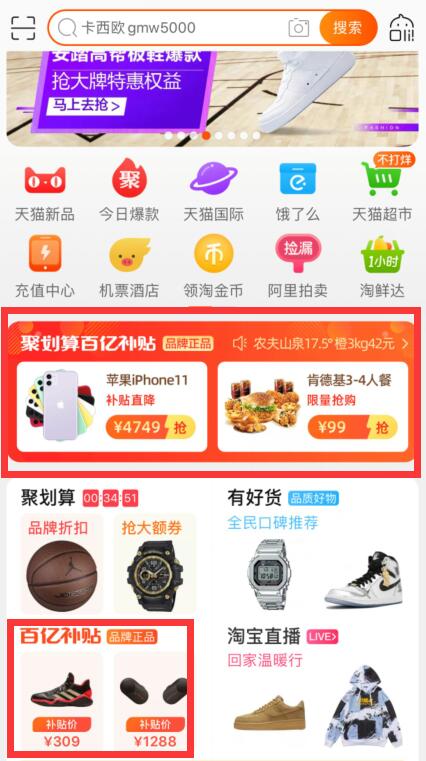
Task: Tap 领淘金币
Action: click(x=213, y=267)
